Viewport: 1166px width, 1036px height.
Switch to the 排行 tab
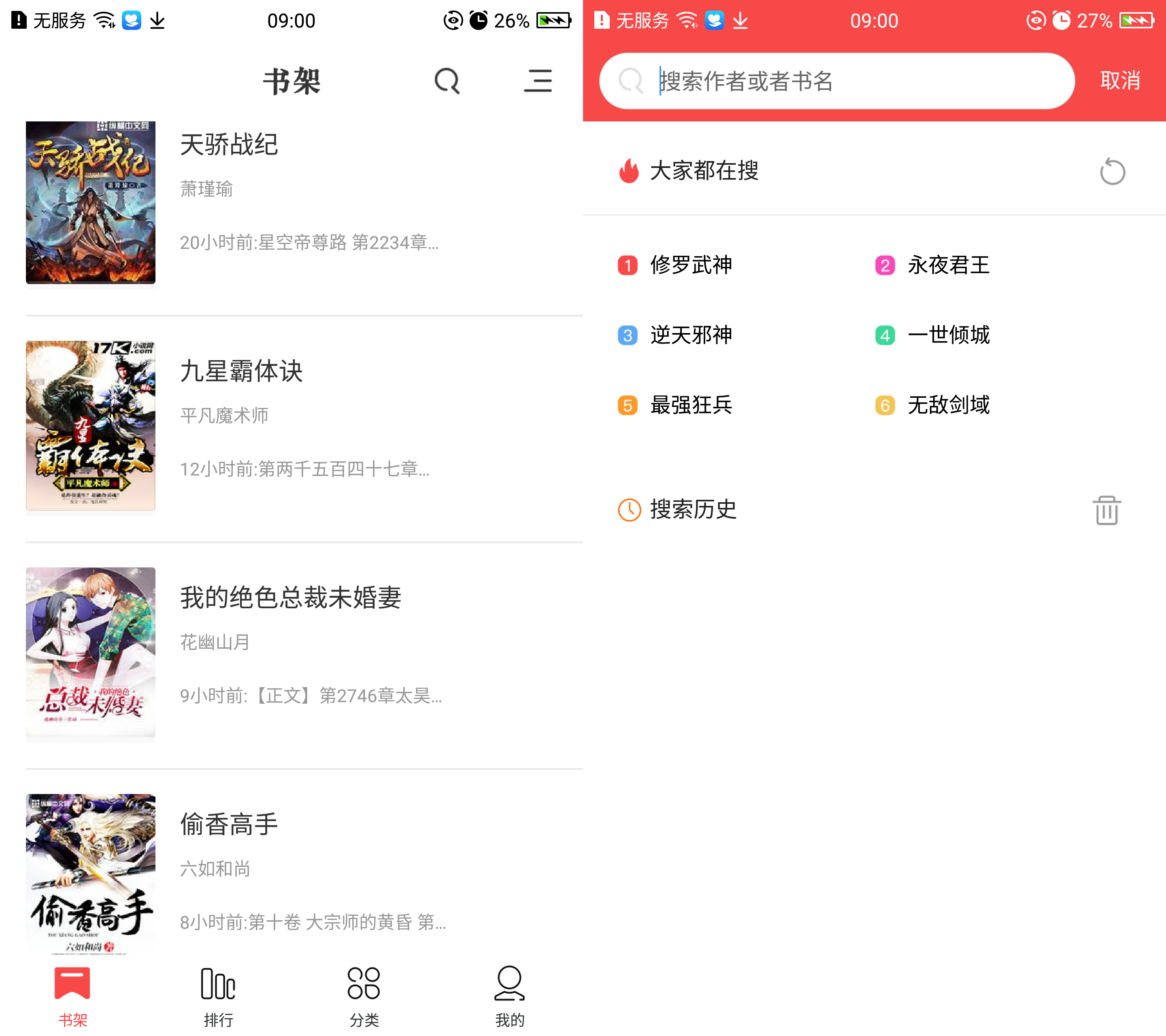pos(218,996)
